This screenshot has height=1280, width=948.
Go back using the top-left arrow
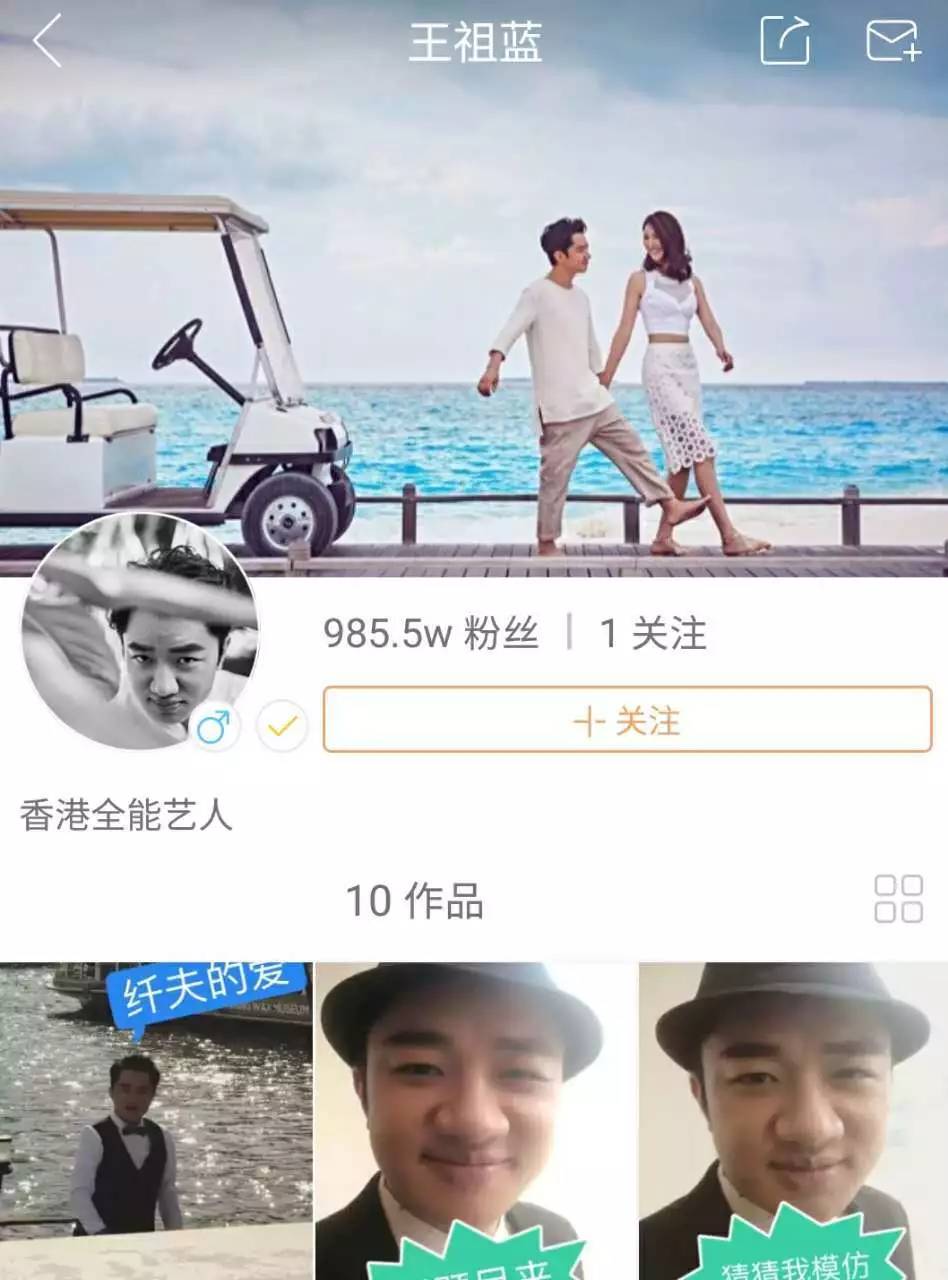47,41
